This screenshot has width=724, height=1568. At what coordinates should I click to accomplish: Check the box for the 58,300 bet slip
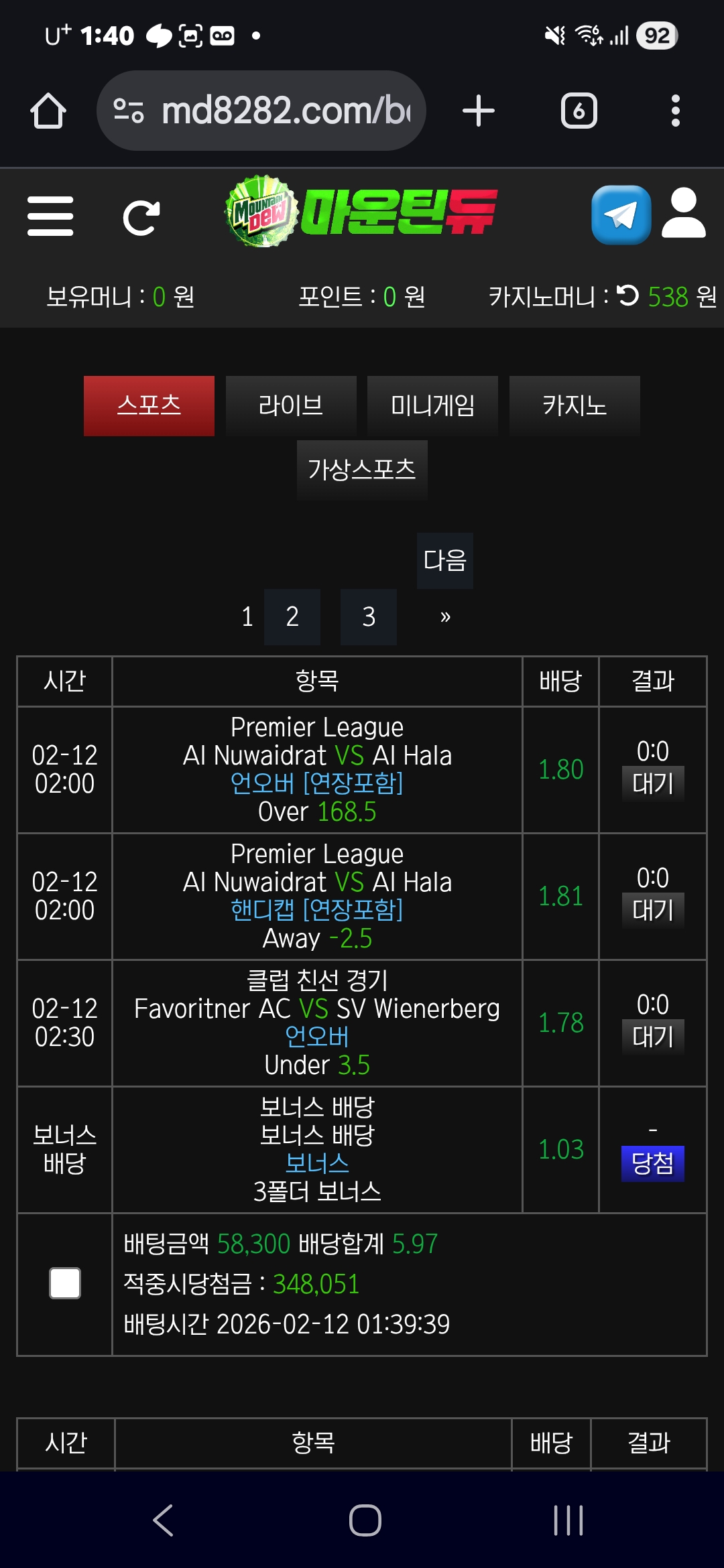[65, 1283]
